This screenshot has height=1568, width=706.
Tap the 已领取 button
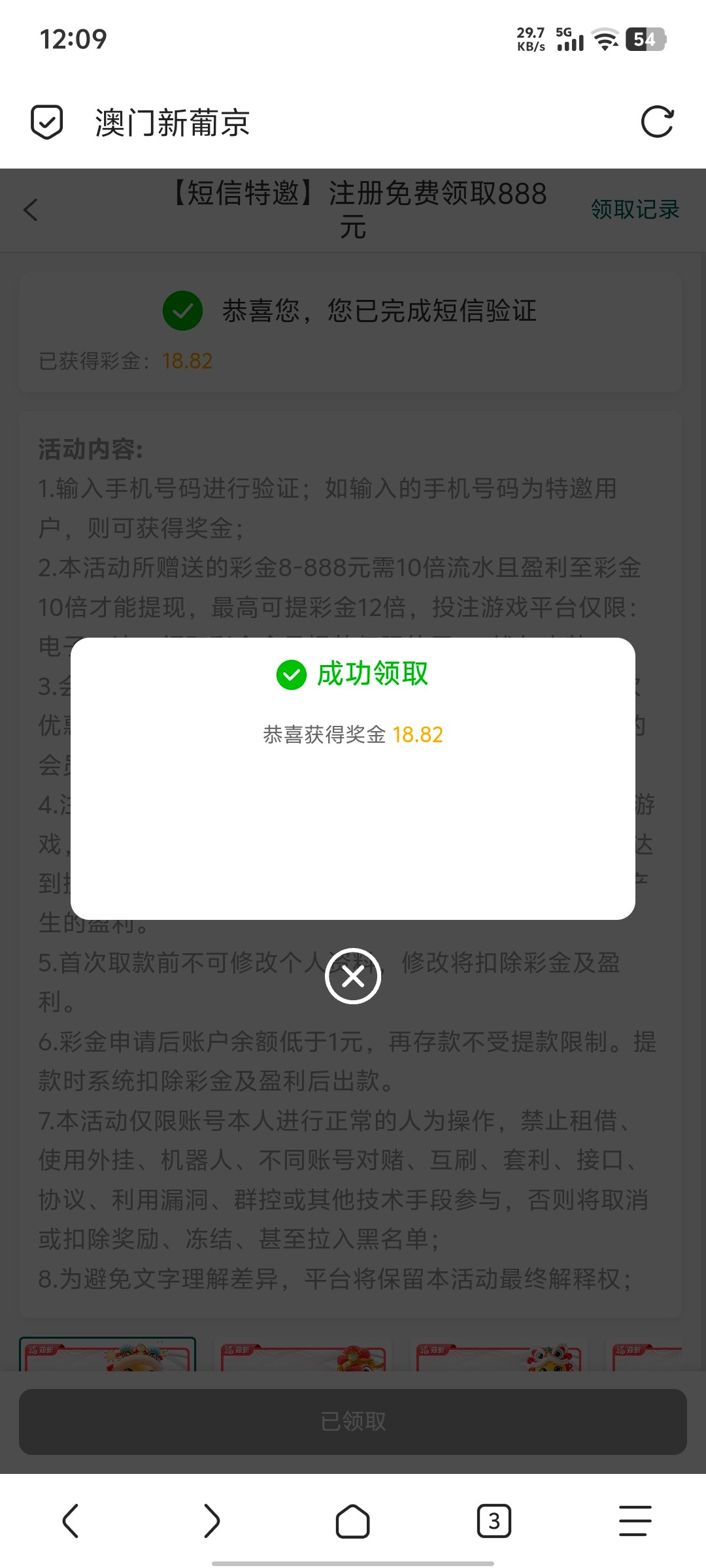[353, 1422]
